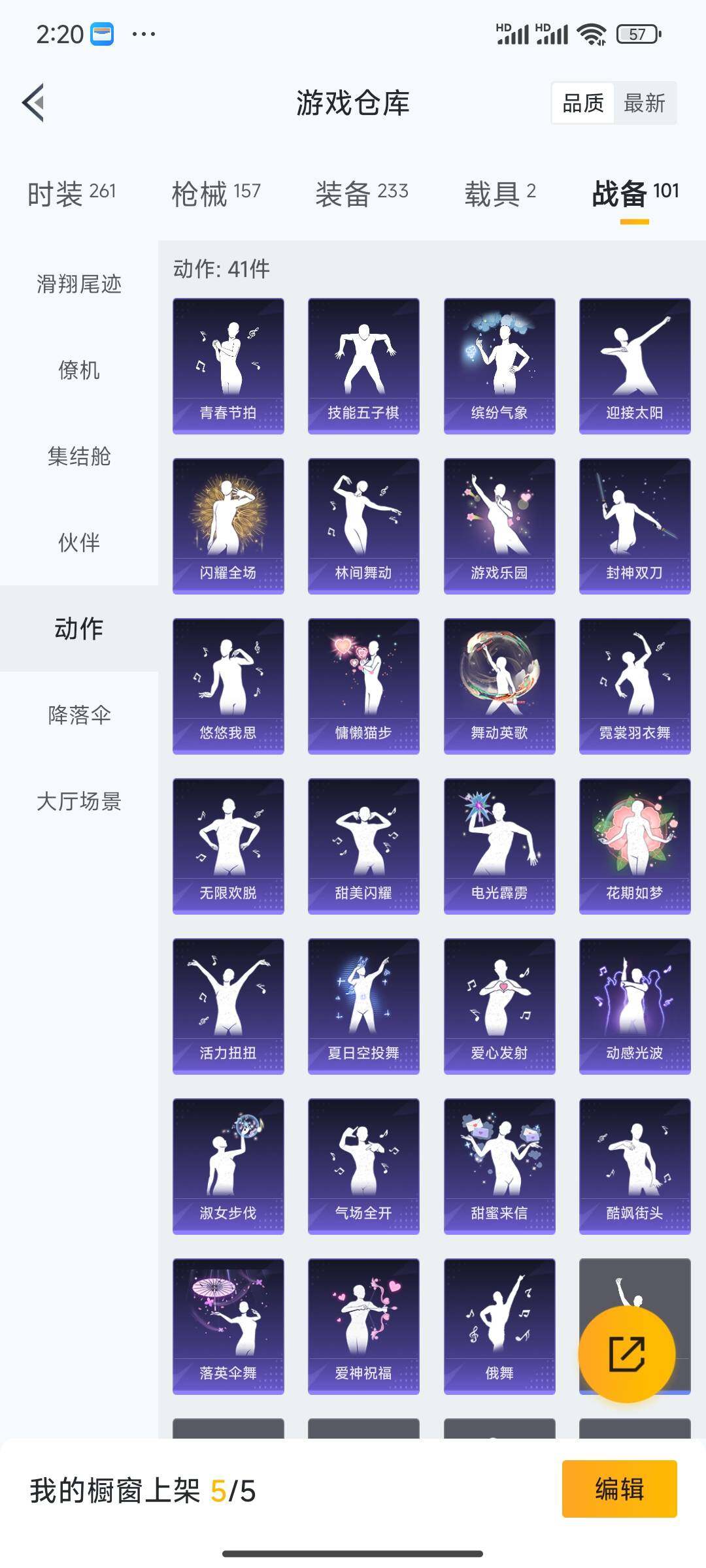The image size is (706, 1568).
Task: Open the 封神双刀 action item
Action: tap(633, 523)
